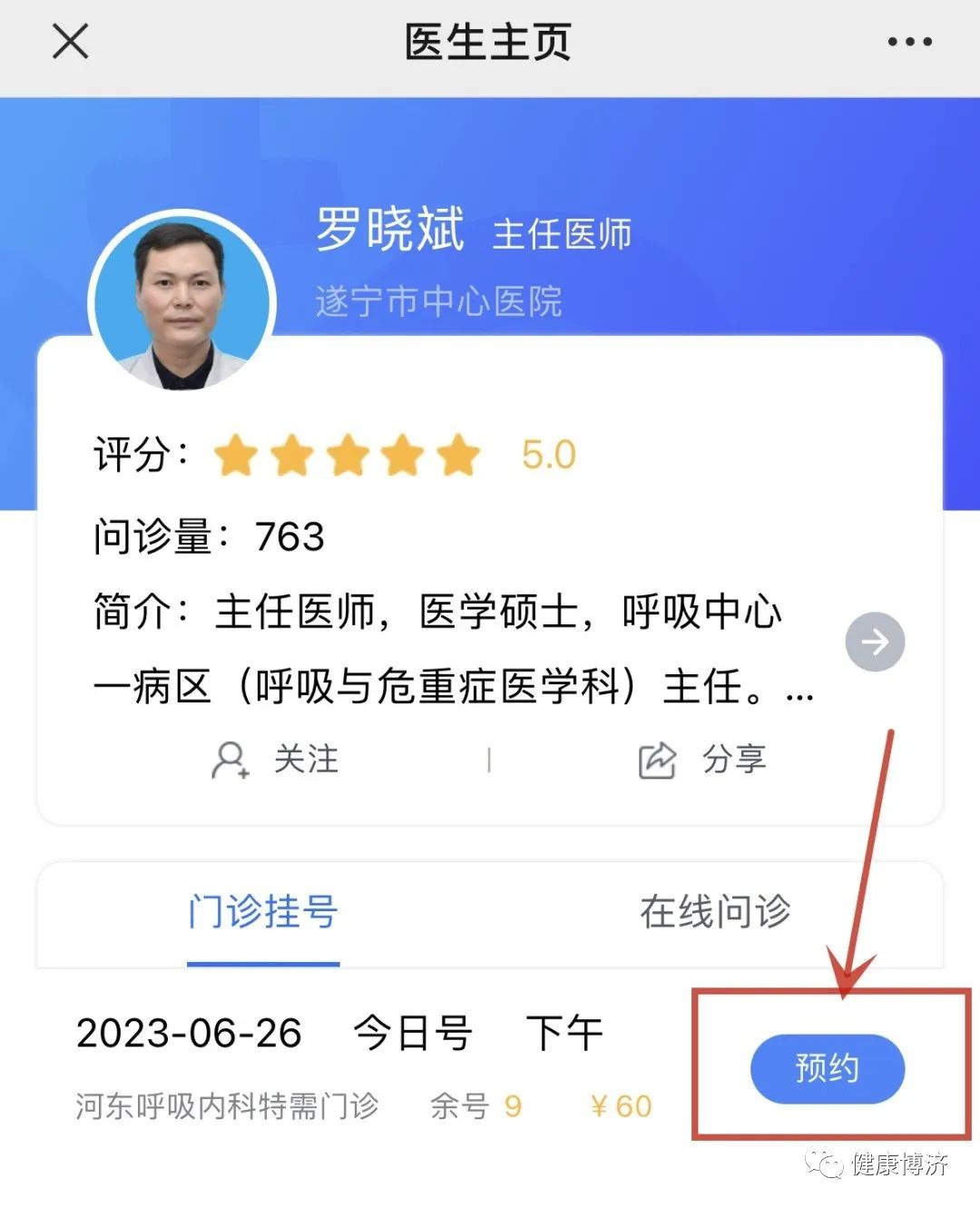Viewport: 980px width, 1208px height.
Task: View the doctor's profile photo
Action: click(182, 303)
